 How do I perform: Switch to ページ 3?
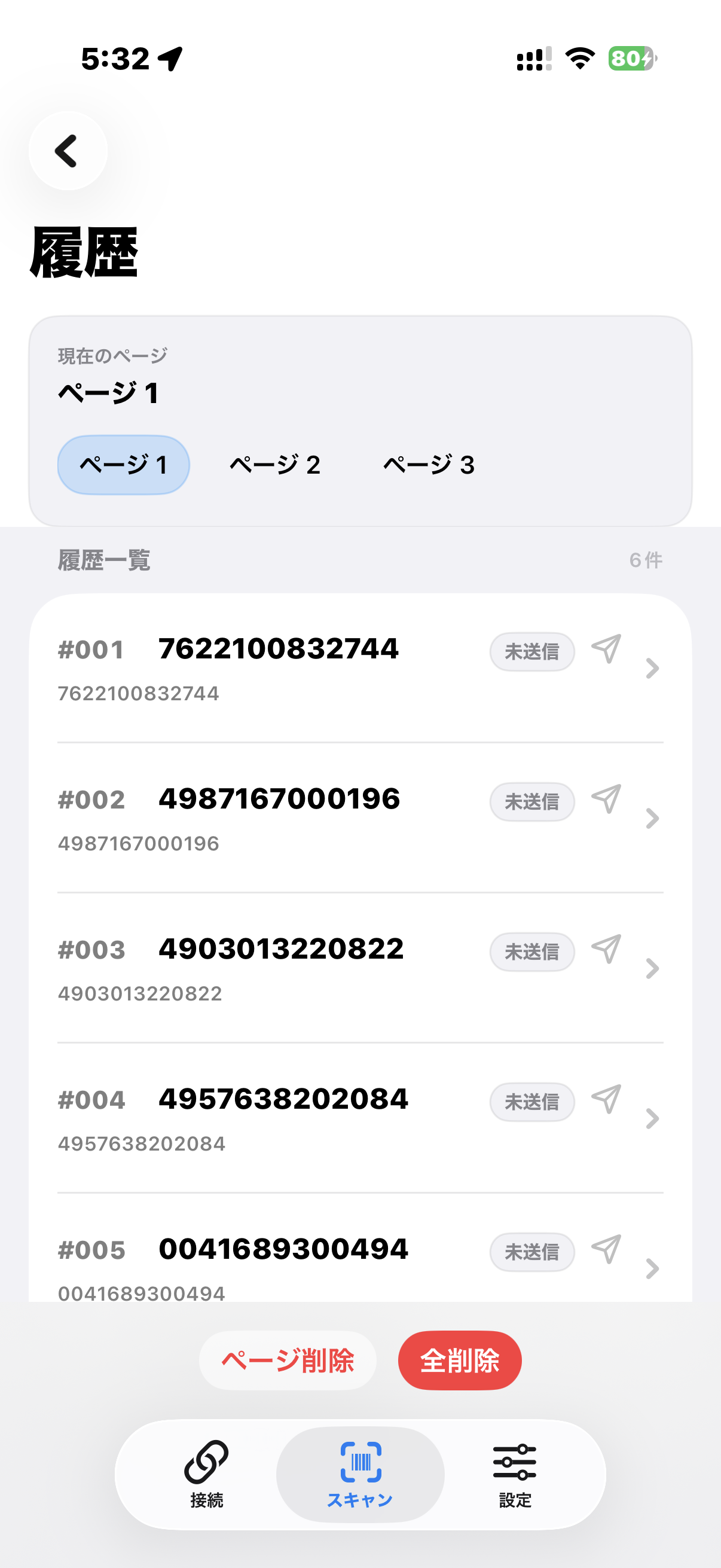[x=429, y=465]
